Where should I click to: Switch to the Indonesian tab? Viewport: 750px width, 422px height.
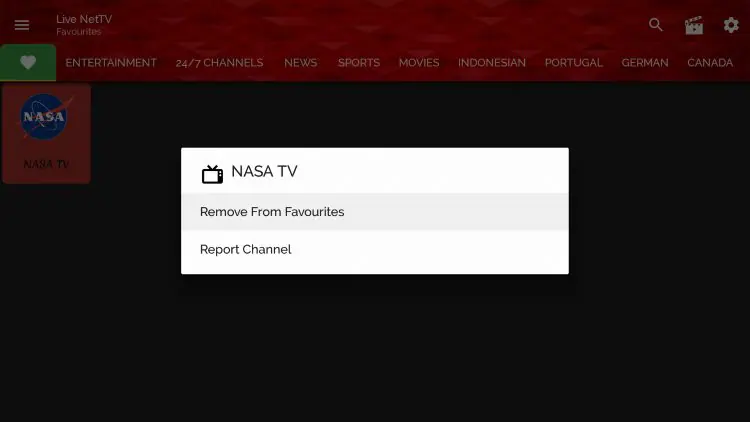[x=491, y=63]
